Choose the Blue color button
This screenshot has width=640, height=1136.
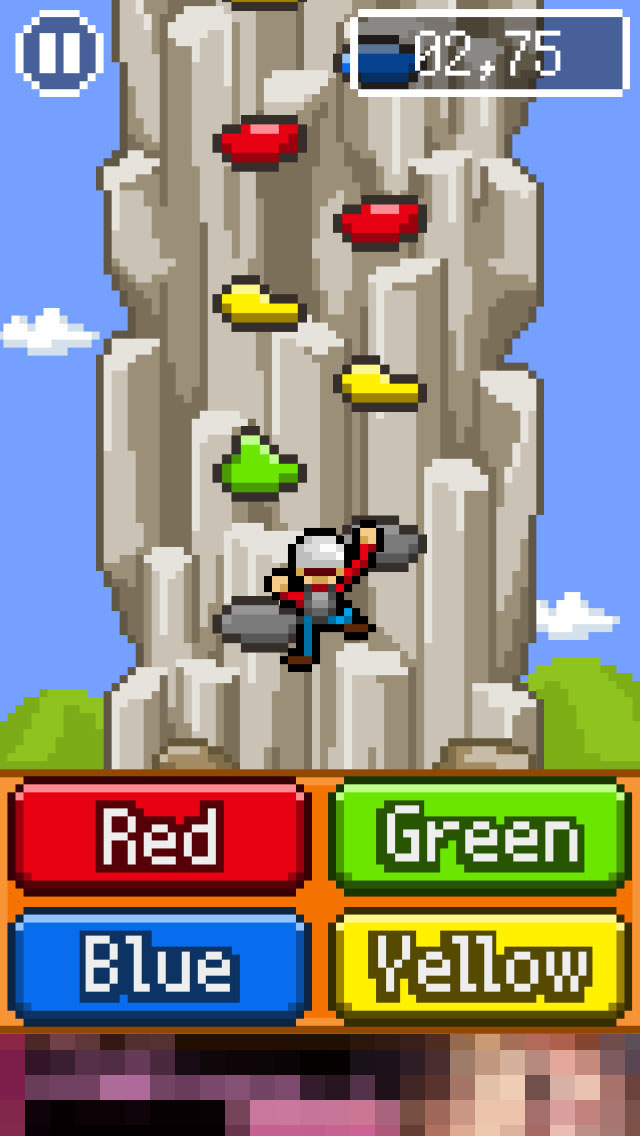[x=159, y=967]
